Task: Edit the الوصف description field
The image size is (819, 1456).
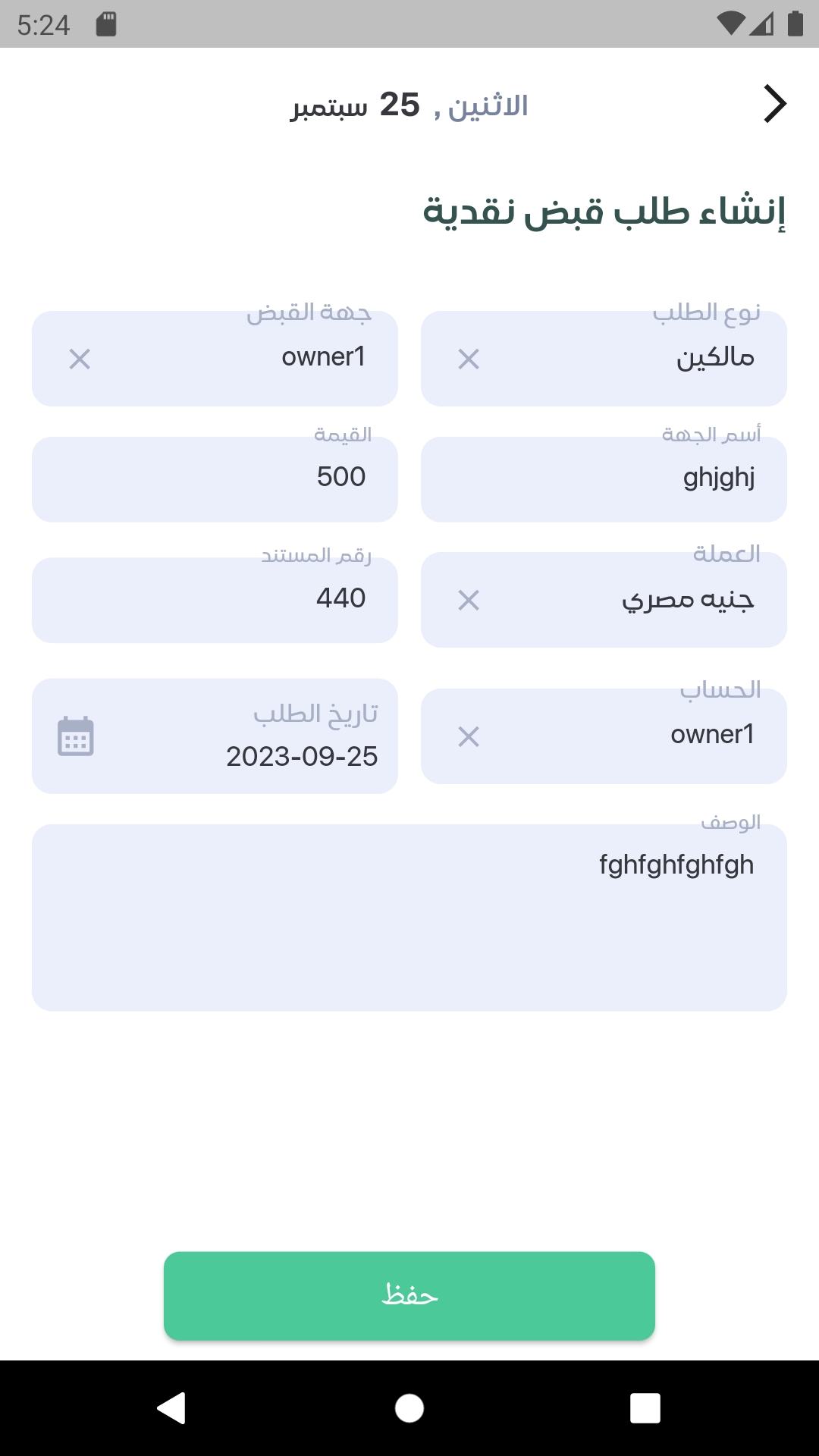Action: point(409,918)
